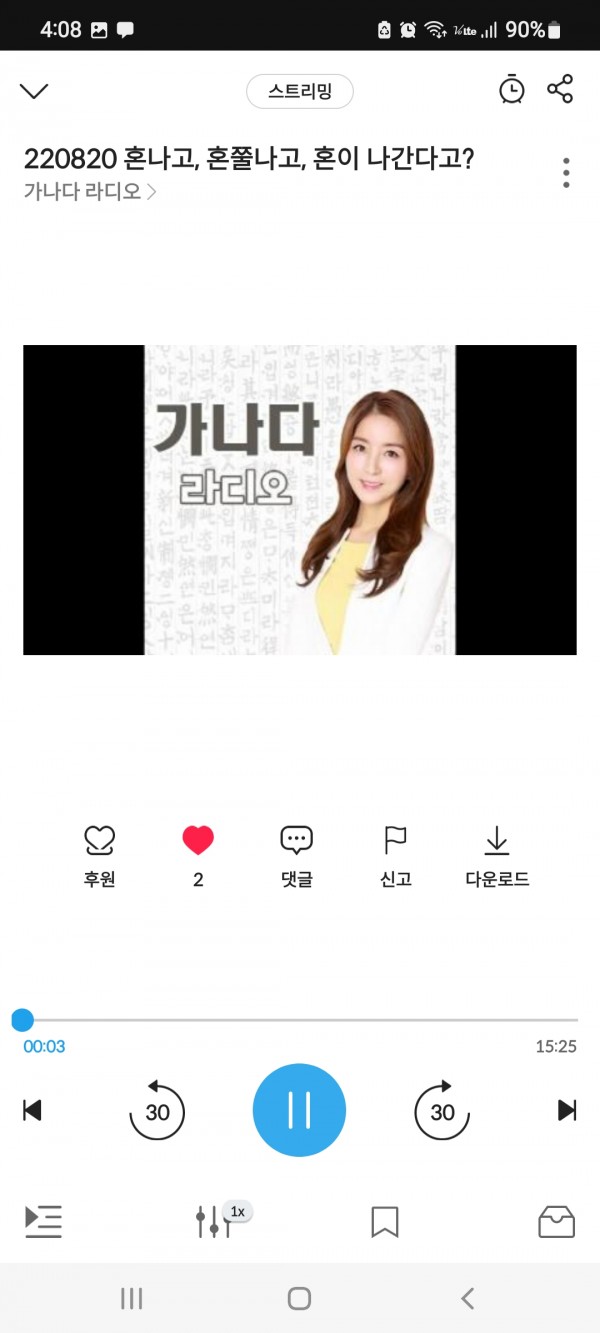Skip to the next episode
The image size is (600, 1333).
pos(567,1110)
